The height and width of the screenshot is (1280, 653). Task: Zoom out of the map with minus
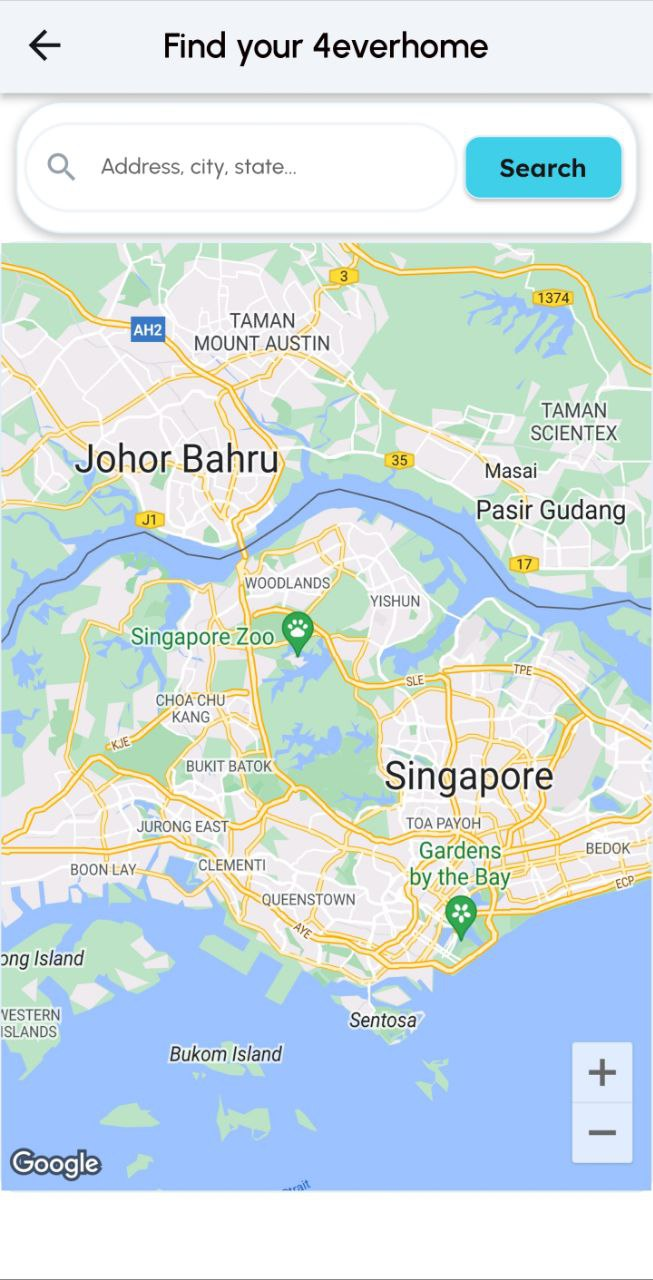coord(602,1133)
